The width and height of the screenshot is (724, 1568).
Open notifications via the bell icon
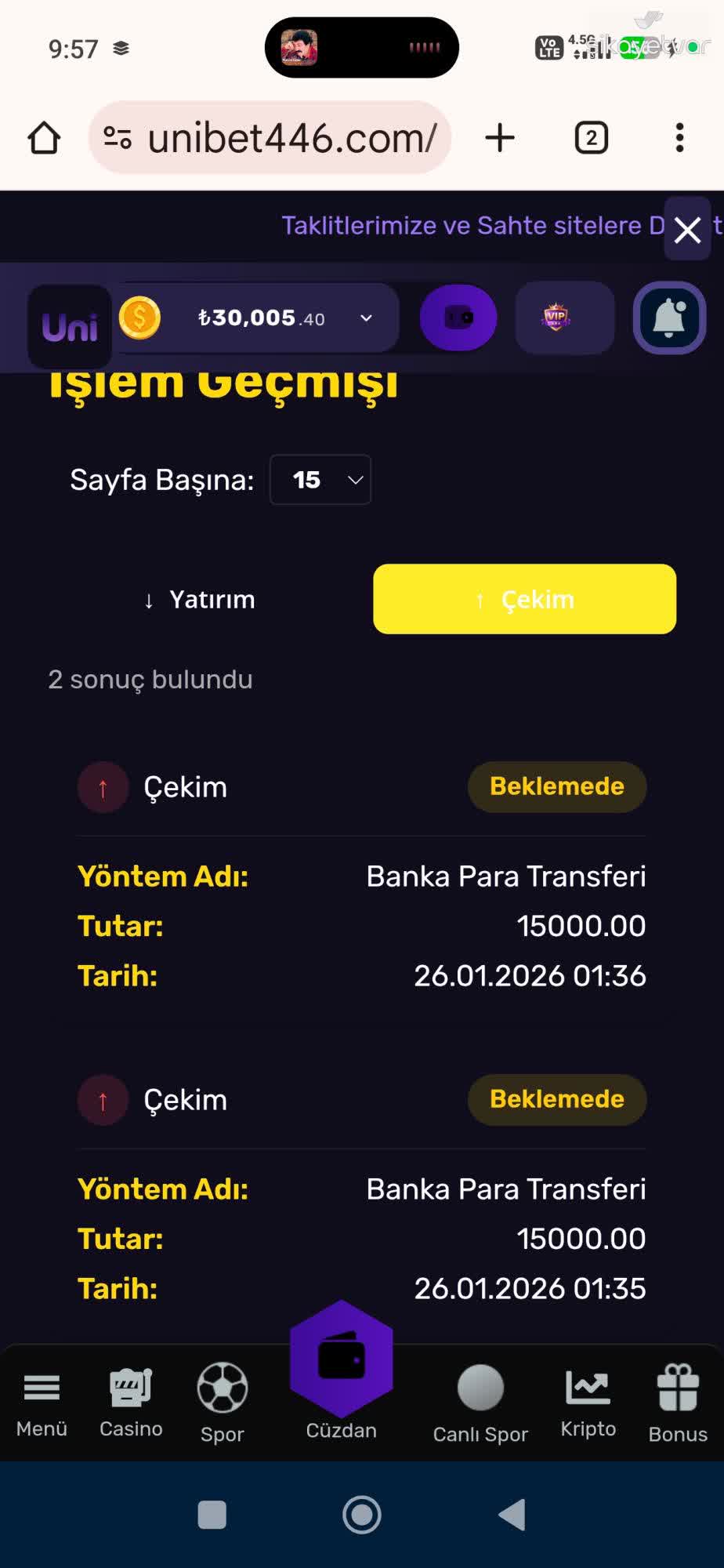coord(668,317)
